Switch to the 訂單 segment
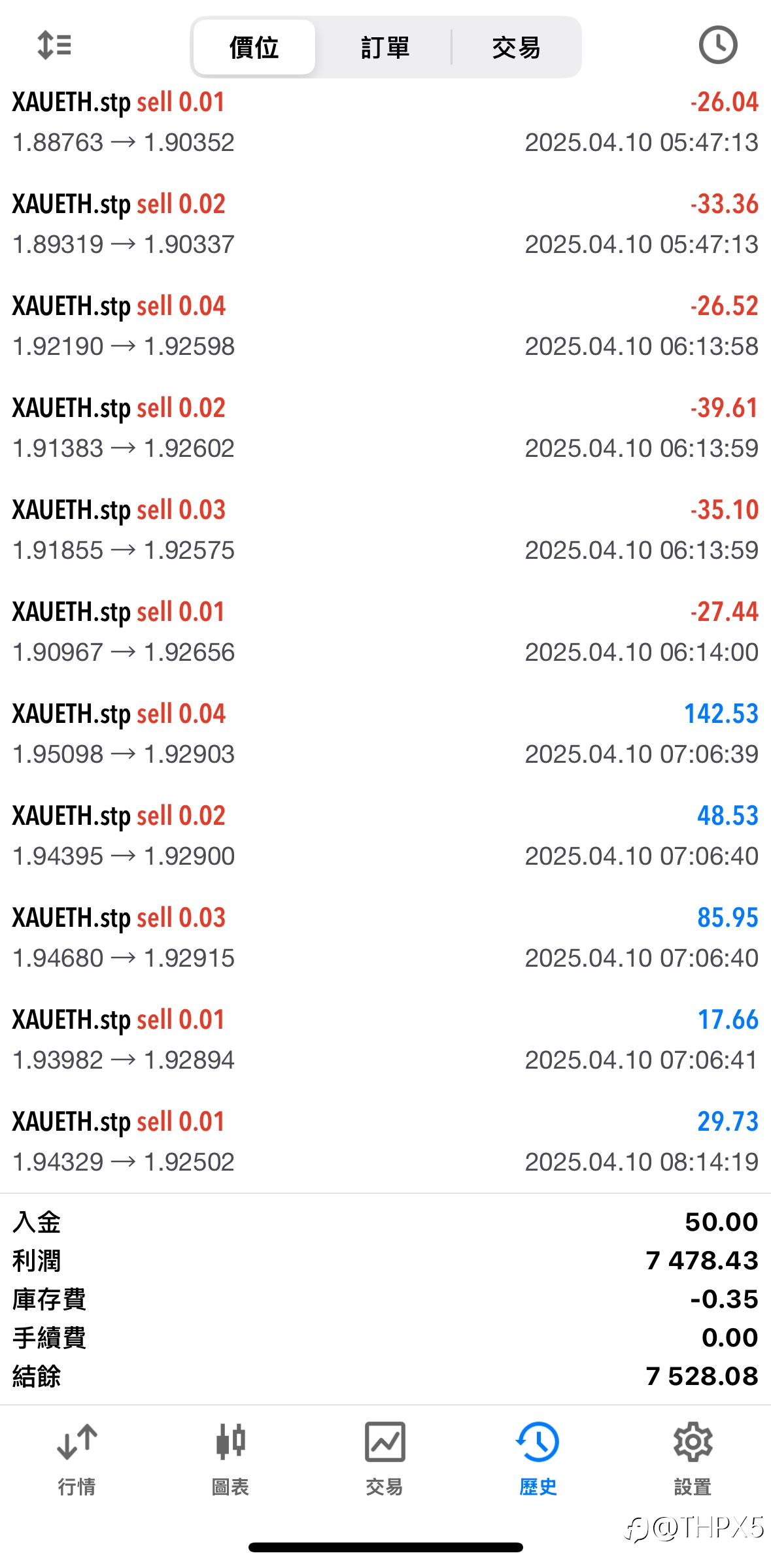This screenshot has width=771, height=1568. (385, 47)
